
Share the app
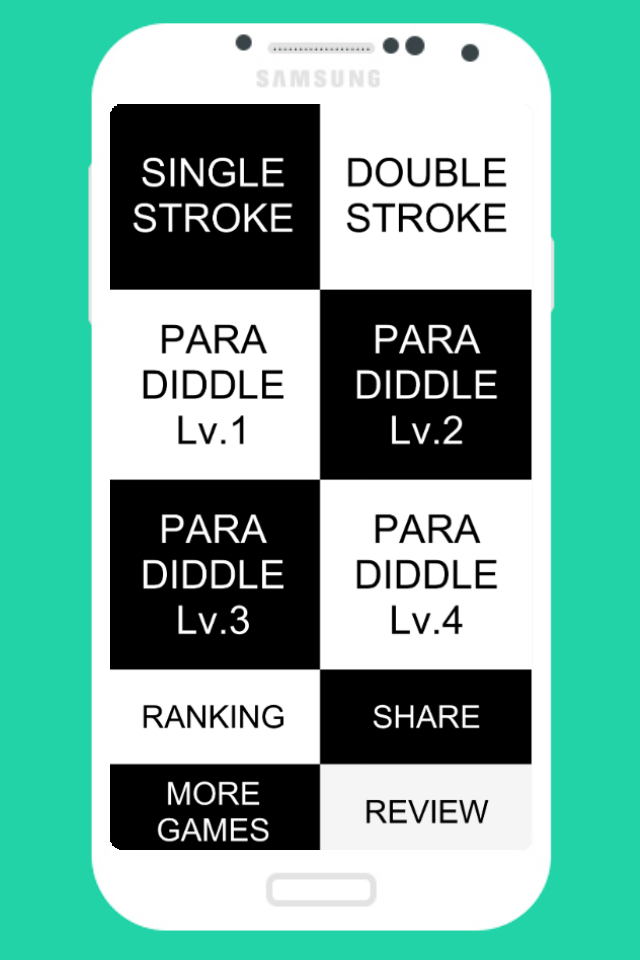pos(426,717)
